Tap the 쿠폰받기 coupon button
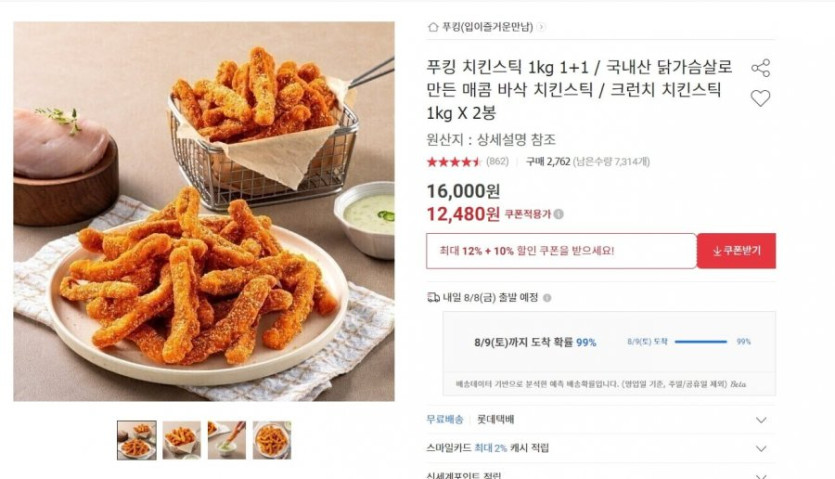The image size is (835, 479). pyautogui.click(x=736, y=251)
